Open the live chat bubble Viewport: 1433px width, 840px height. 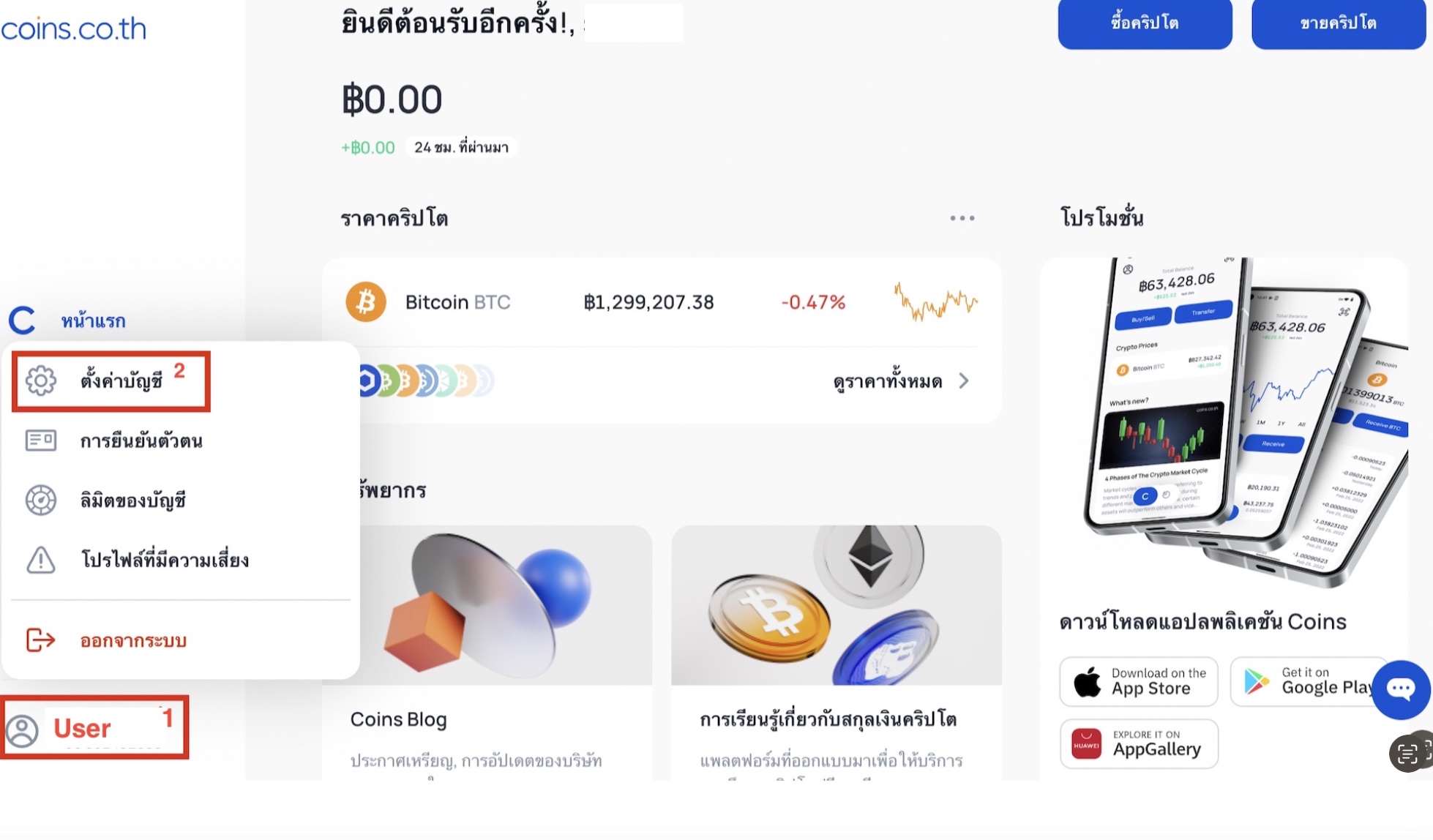click(x=1400, y=689)
